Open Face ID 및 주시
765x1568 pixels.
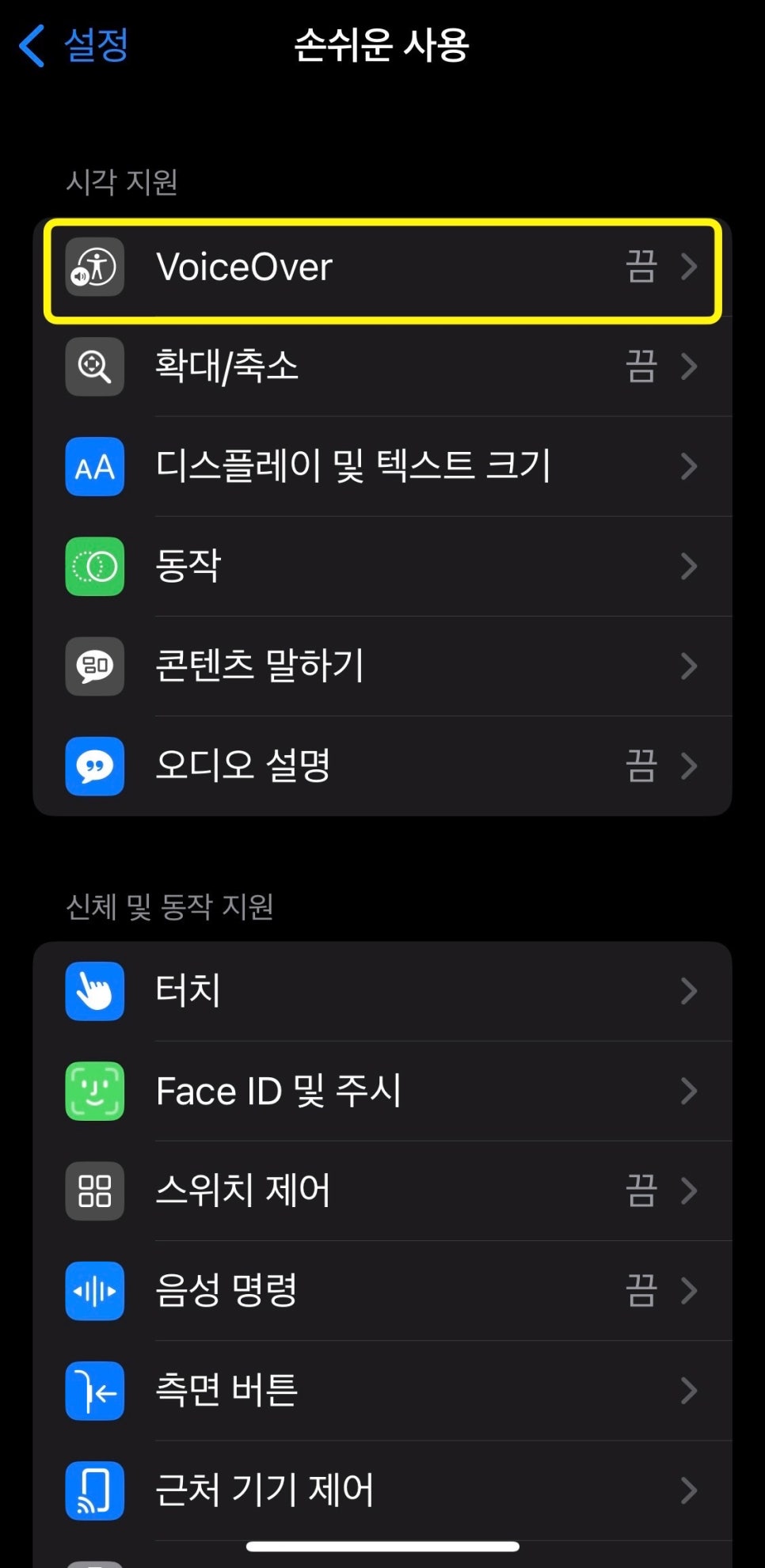click(x=382, y=1091)
